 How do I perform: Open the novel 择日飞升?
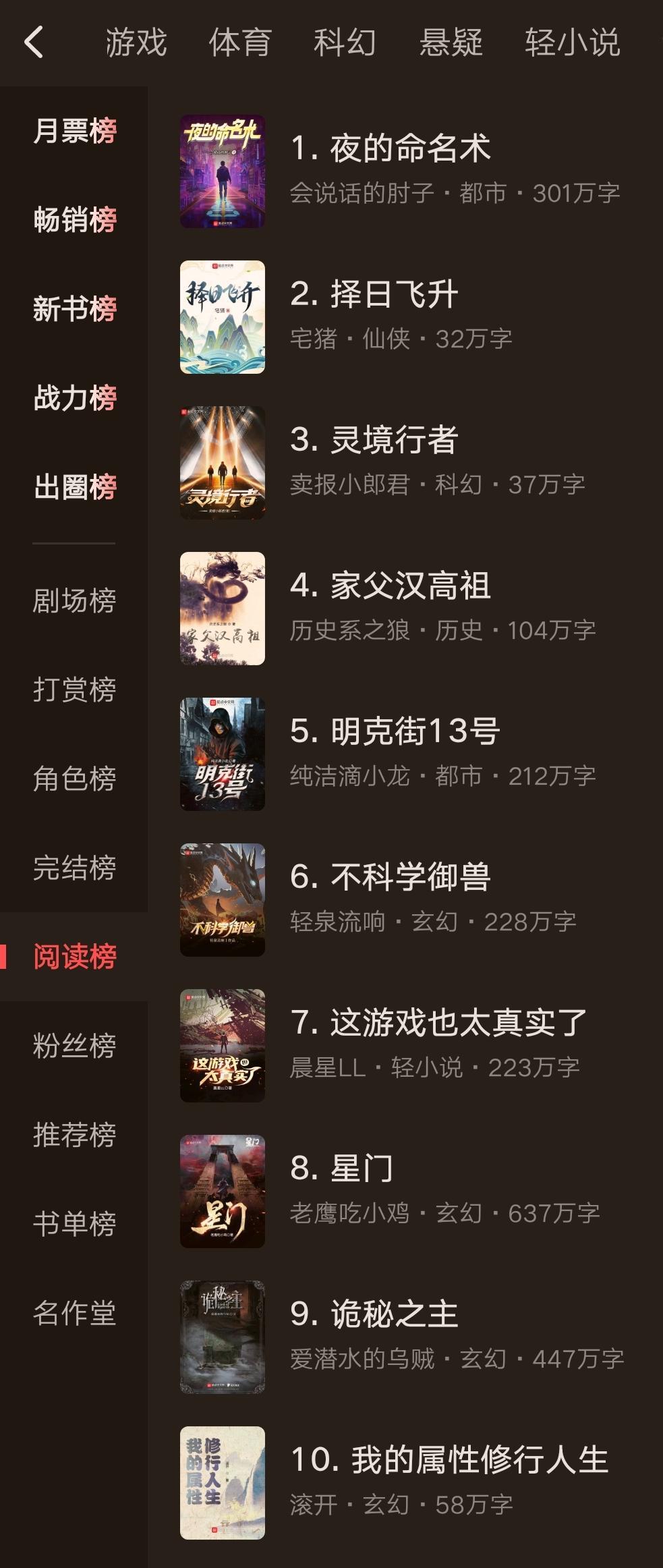[x=374, y=295]
